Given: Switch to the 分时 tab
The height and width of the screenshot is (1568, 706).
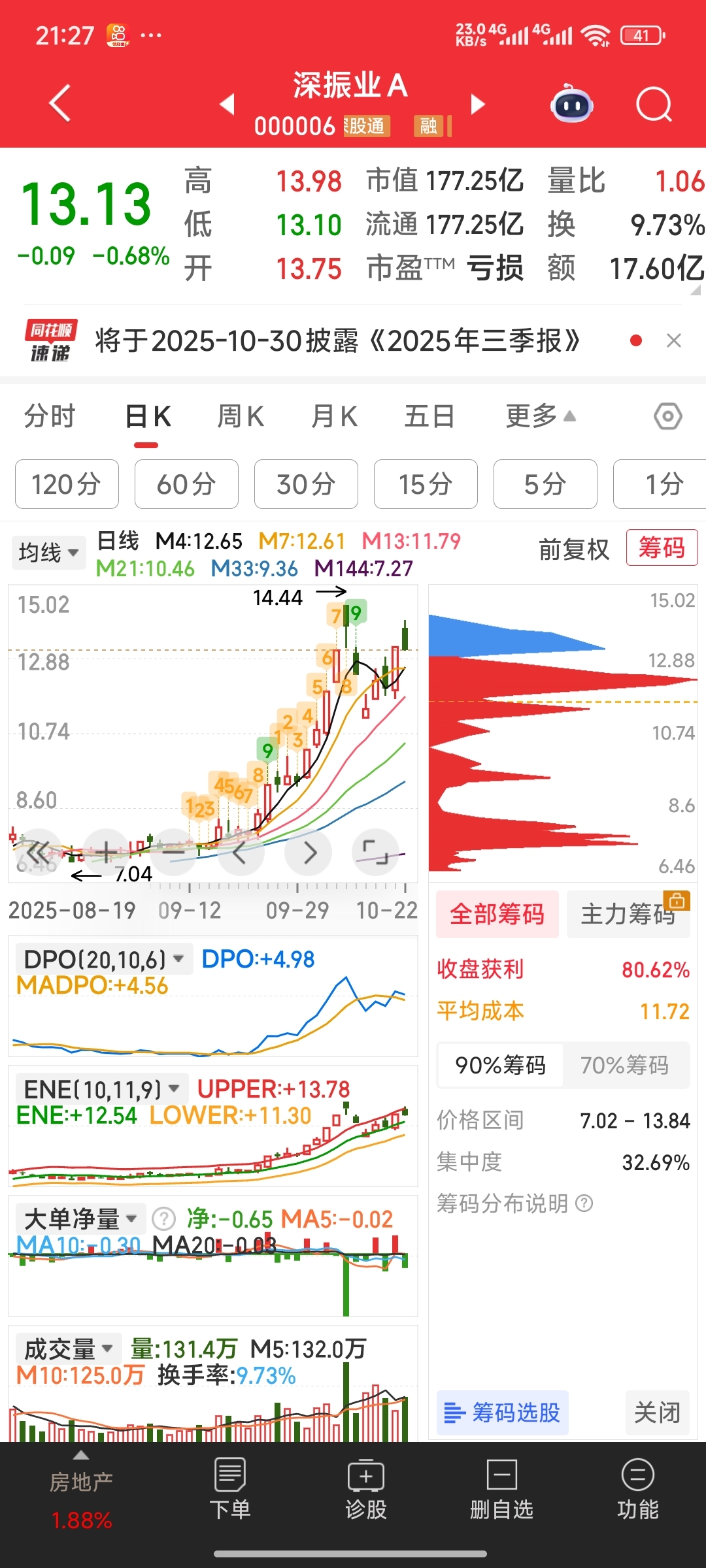Looking at the screenshot, I should 50,416.
